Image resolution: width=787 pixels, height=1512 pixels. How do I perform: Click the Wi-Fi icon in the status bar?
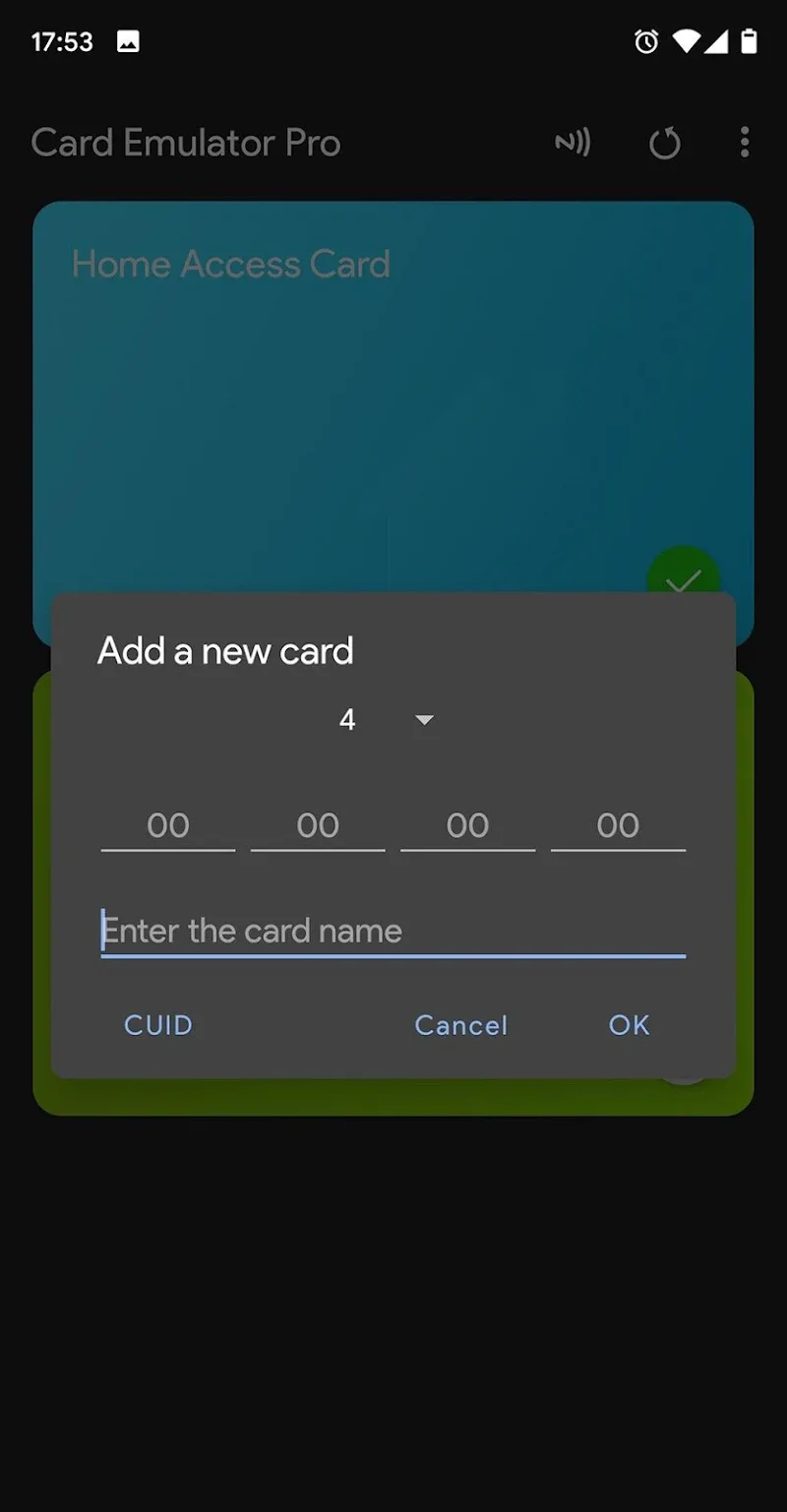click(687, 41)
